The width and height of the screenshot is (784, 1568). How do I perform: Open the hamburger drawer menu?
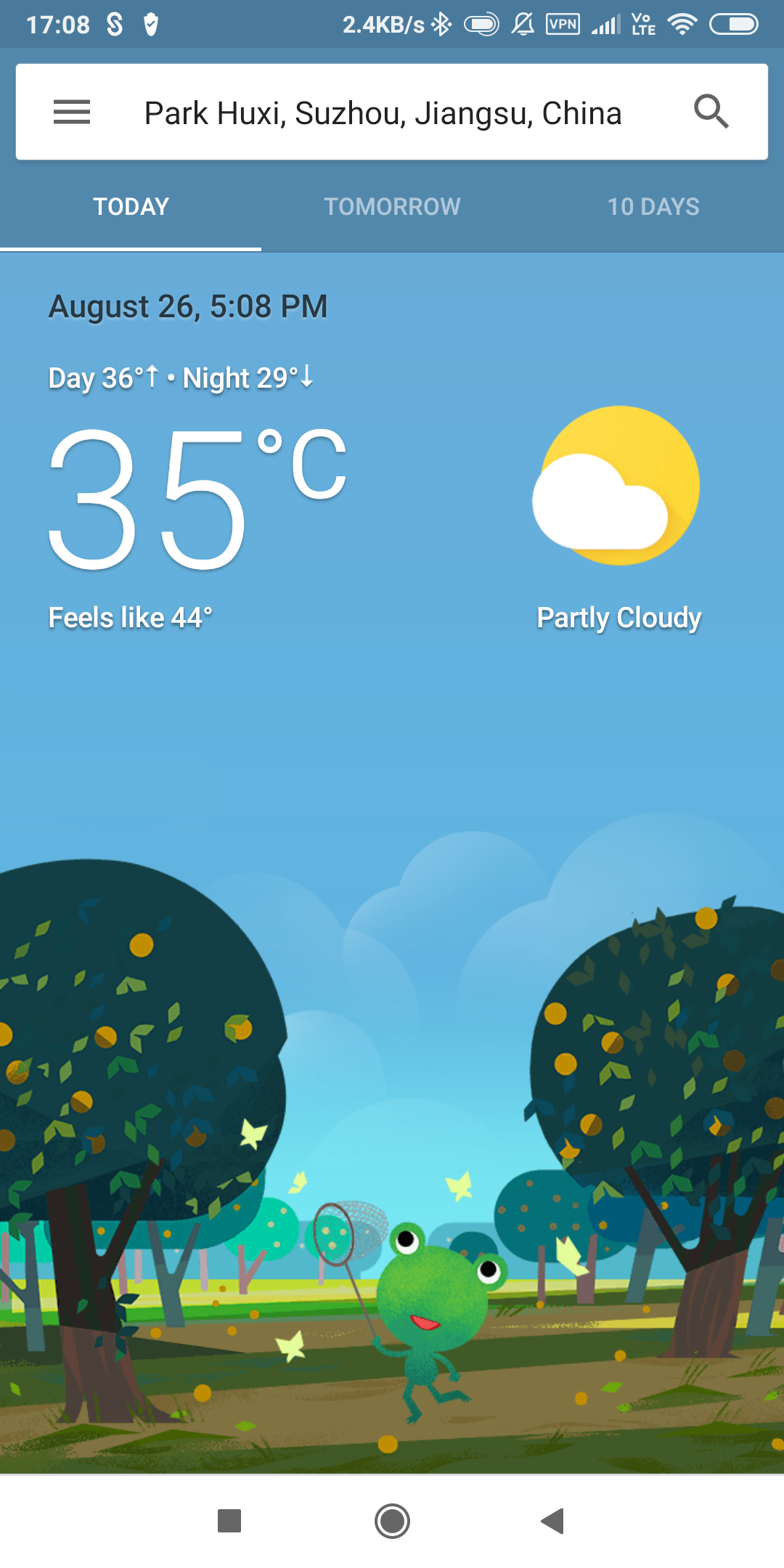click(72, 112)
